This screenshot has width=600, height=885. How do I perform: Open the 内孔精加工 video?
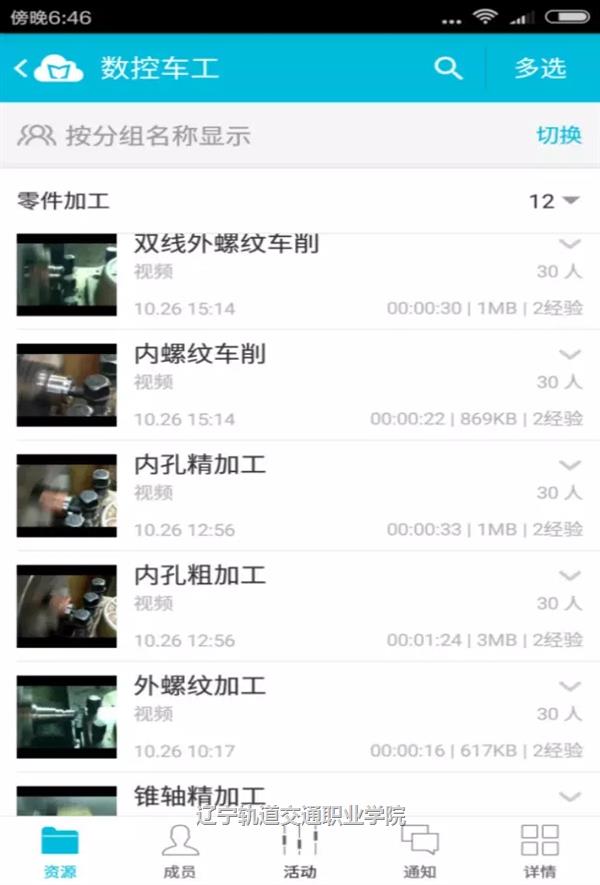[200, 465]
